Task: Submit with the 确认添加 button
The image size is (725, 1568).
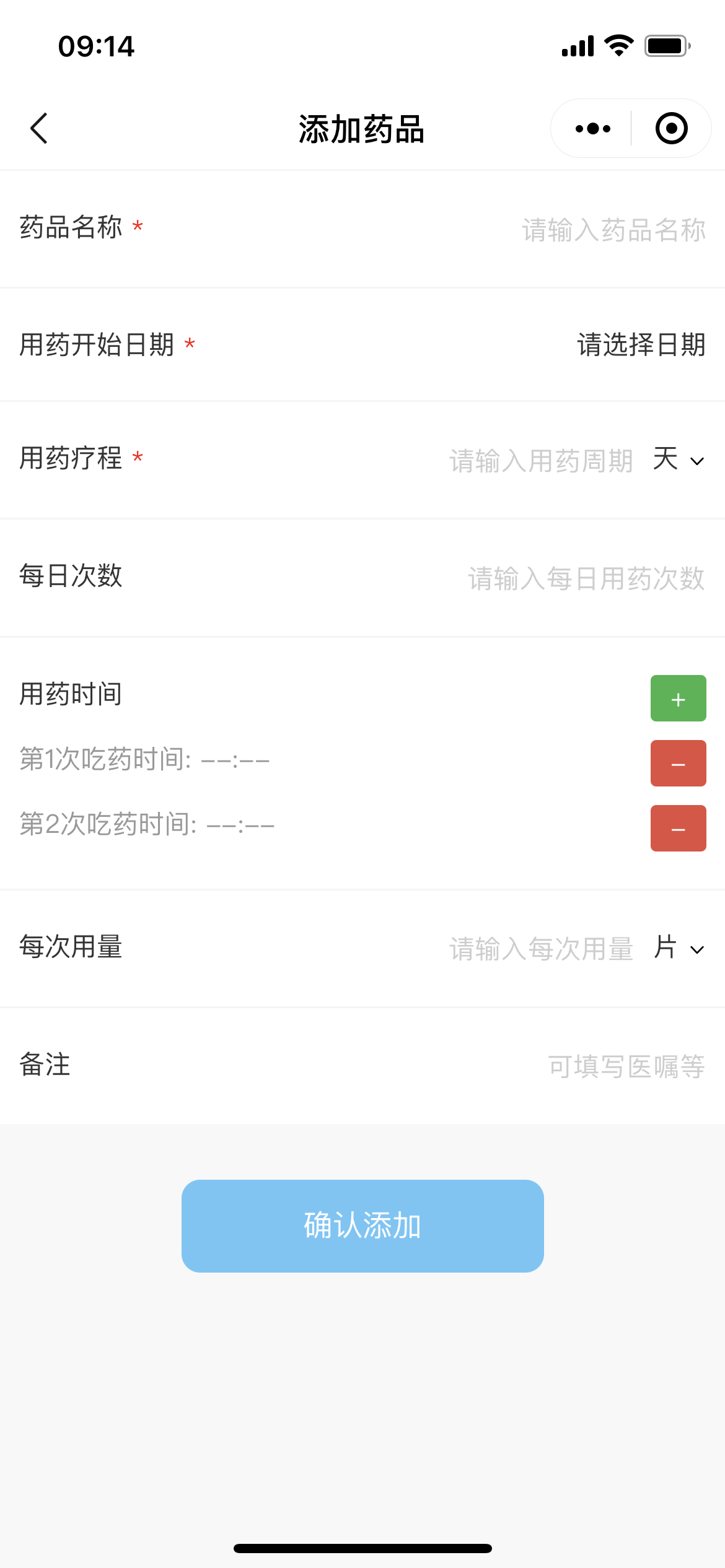Action: coord(362,1226)
